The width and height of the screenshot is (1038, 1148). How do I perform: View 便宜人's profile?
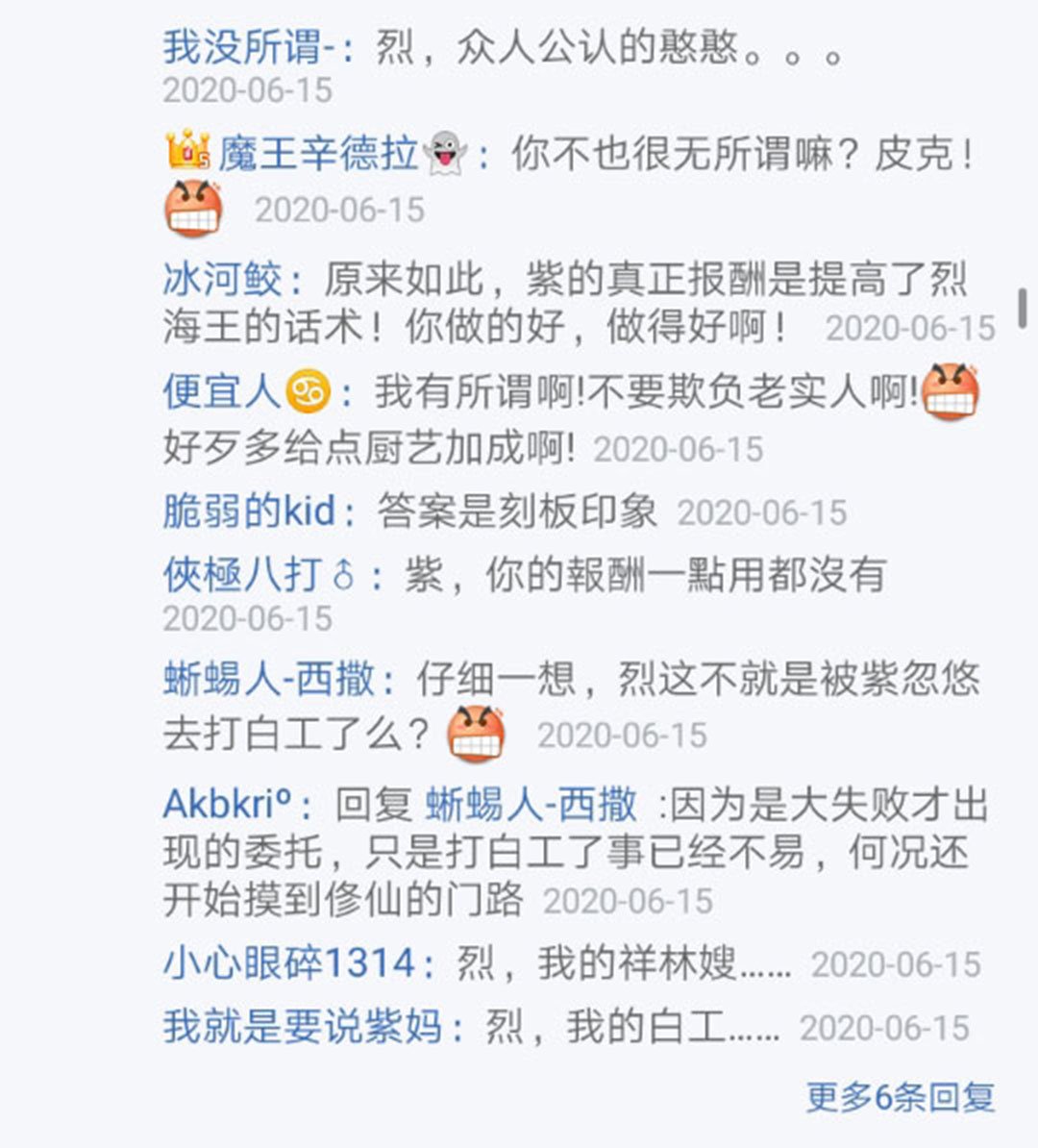pyautogui.click(x=221, y=391)
